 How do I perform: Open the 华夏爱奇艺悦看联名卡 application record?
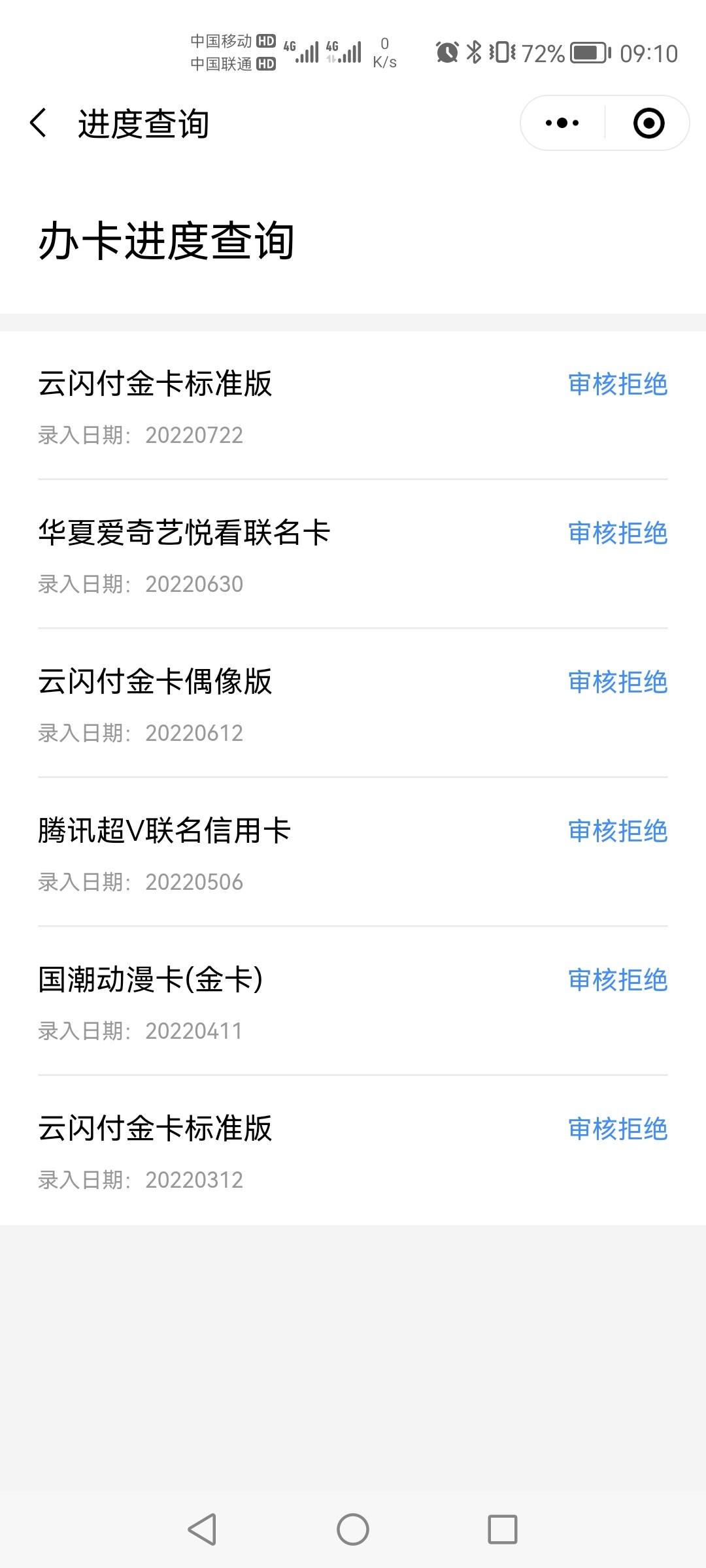[353, 554]
